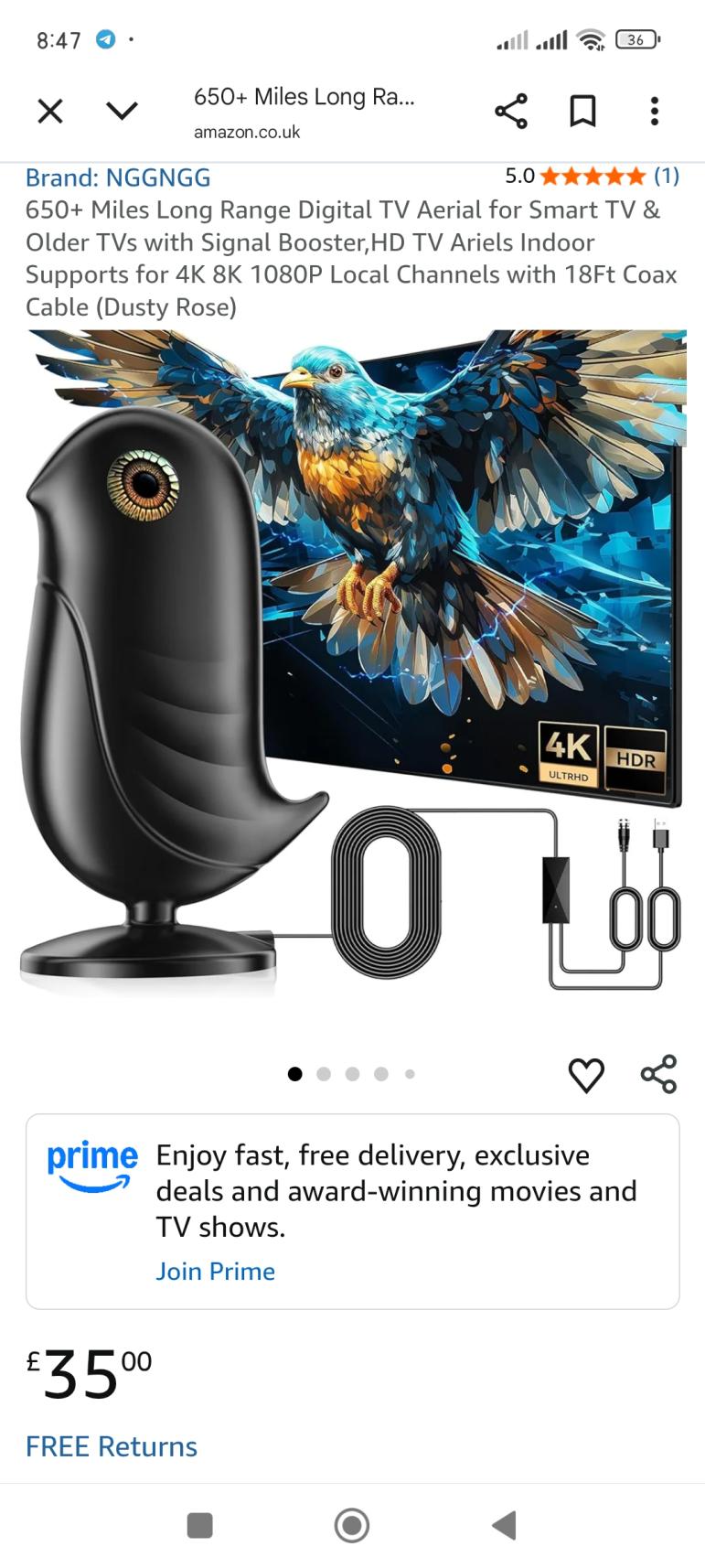Open the Brand: NGGNGG link
The image size is (705, 1568).
(118, 177)
